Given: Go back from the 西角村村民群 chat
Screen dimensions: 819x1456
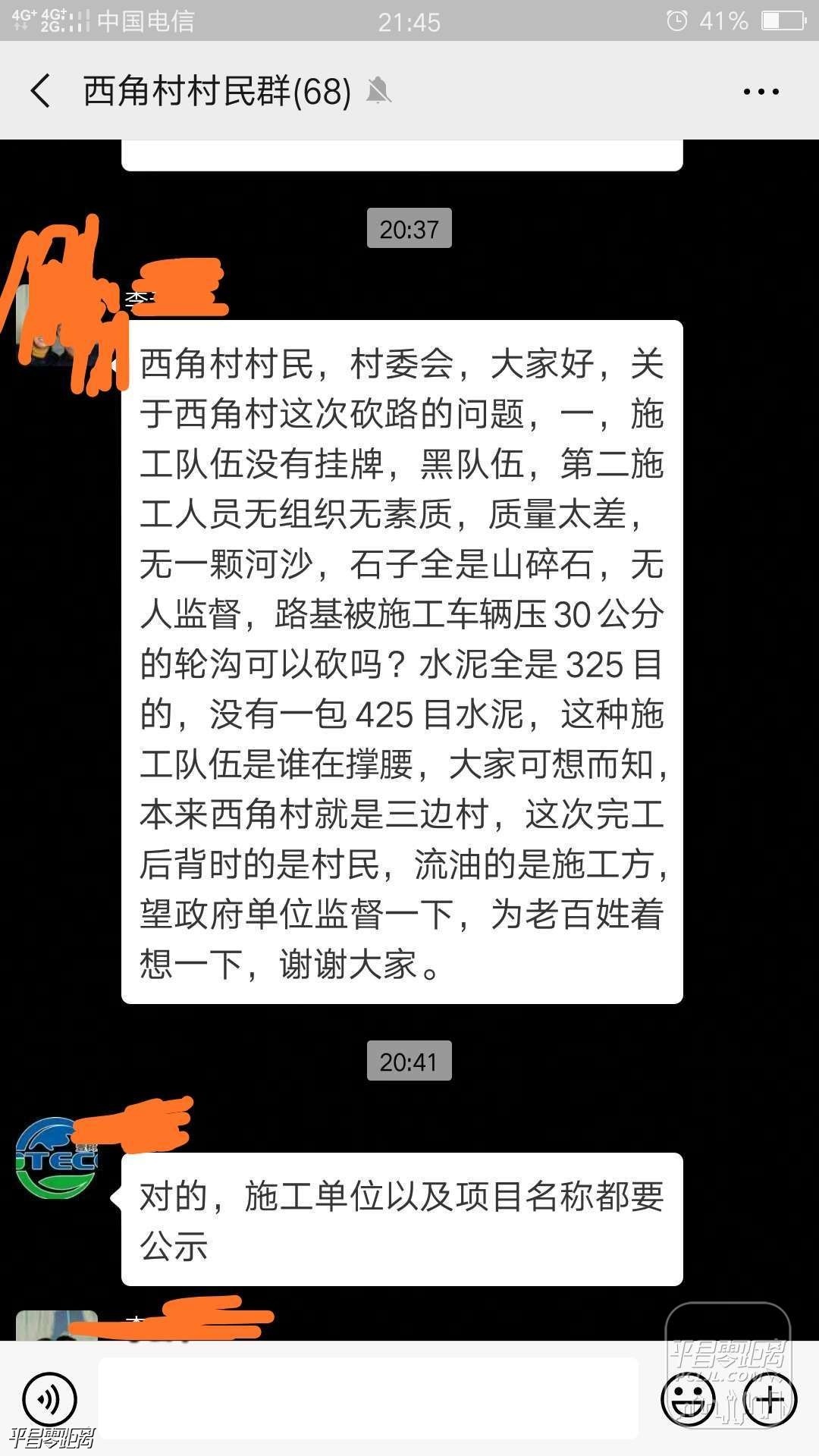Looking at the screenshot, I should click(41, 91).
